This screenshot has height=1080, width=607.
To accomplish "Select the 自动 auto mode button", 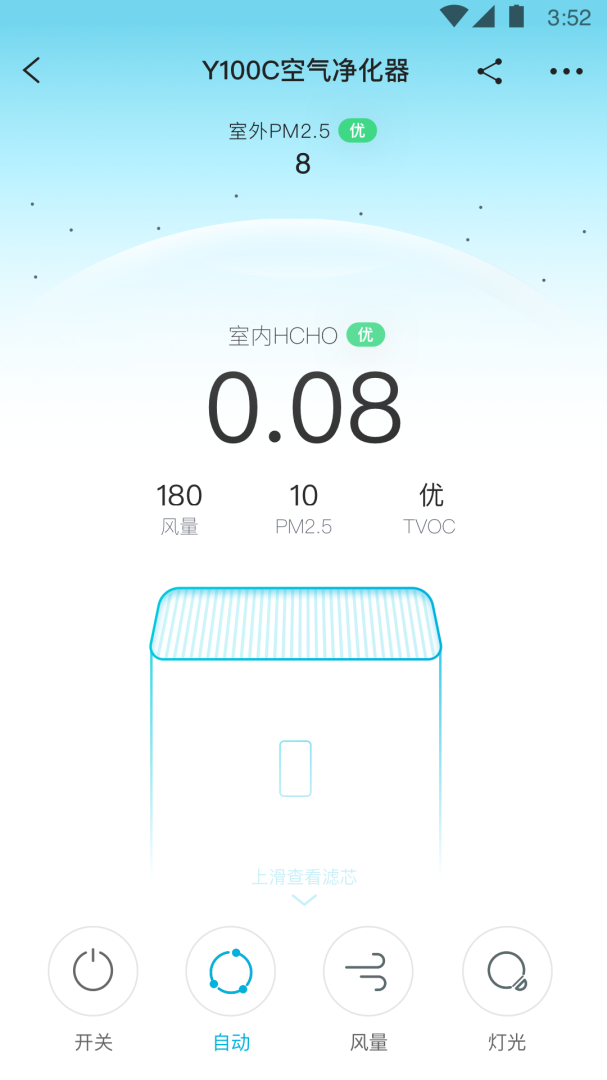I will click(x=231, y=971).
